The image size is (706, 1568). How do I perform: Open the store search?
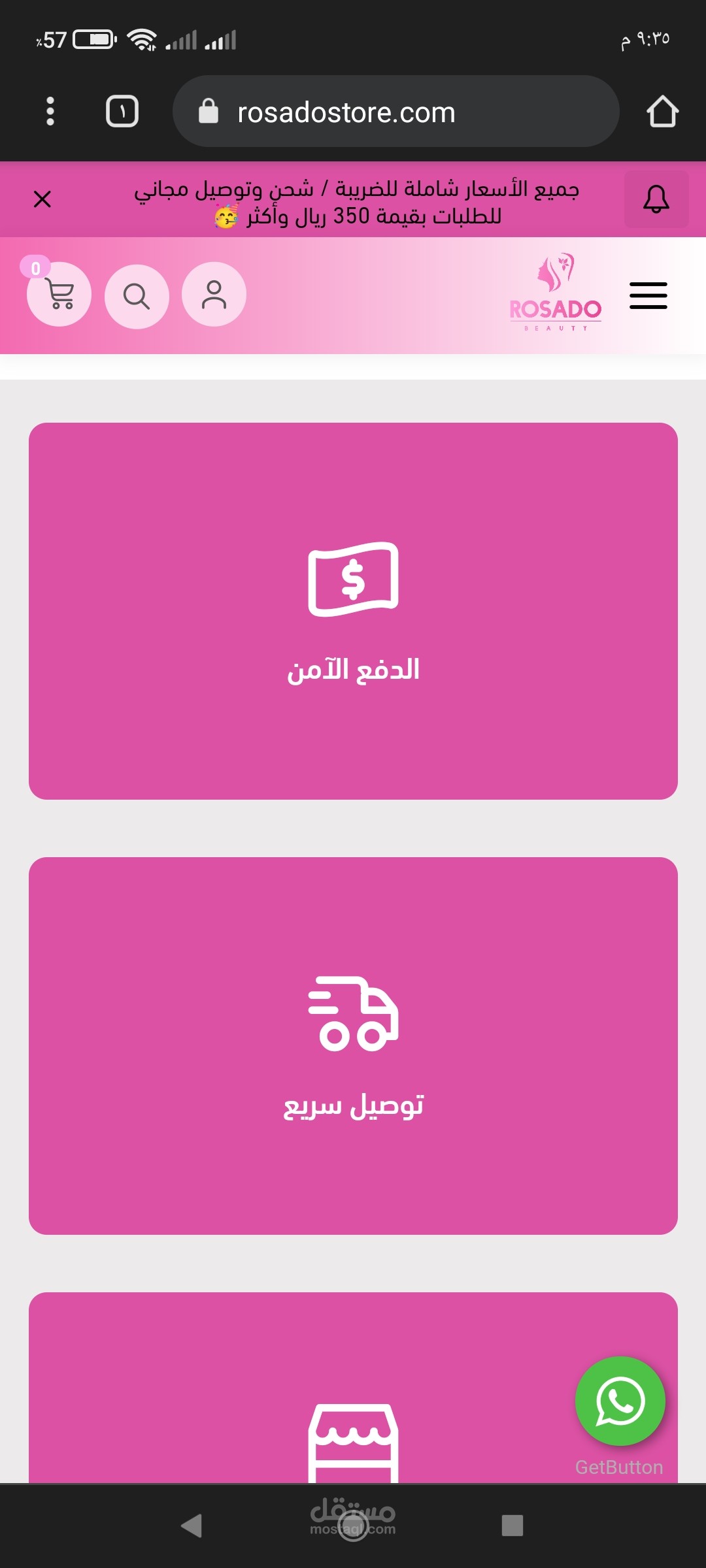coord(137,296)
